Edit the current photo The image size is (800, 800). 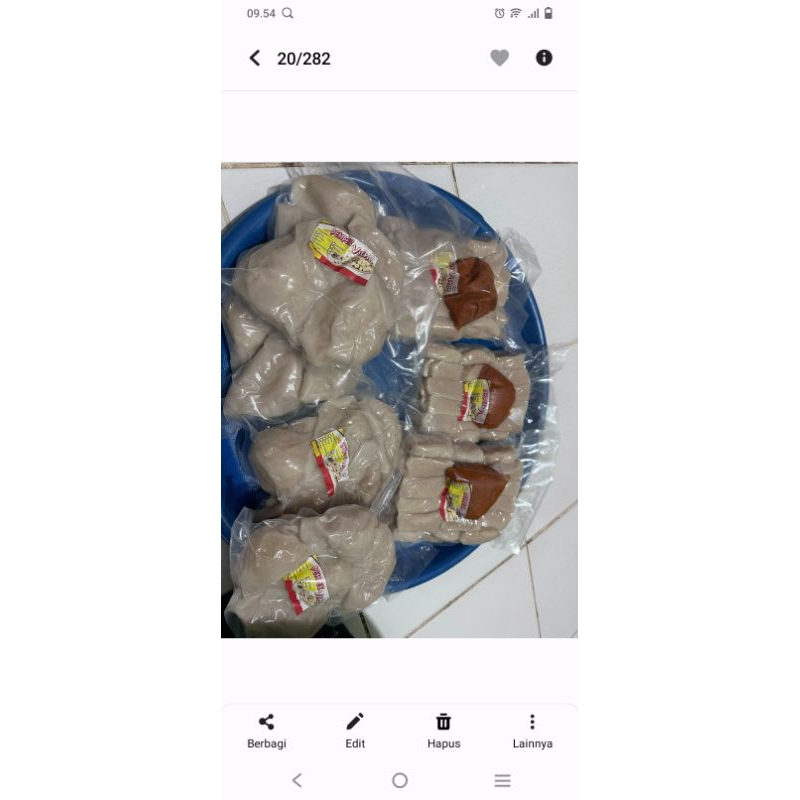(355, 730)
